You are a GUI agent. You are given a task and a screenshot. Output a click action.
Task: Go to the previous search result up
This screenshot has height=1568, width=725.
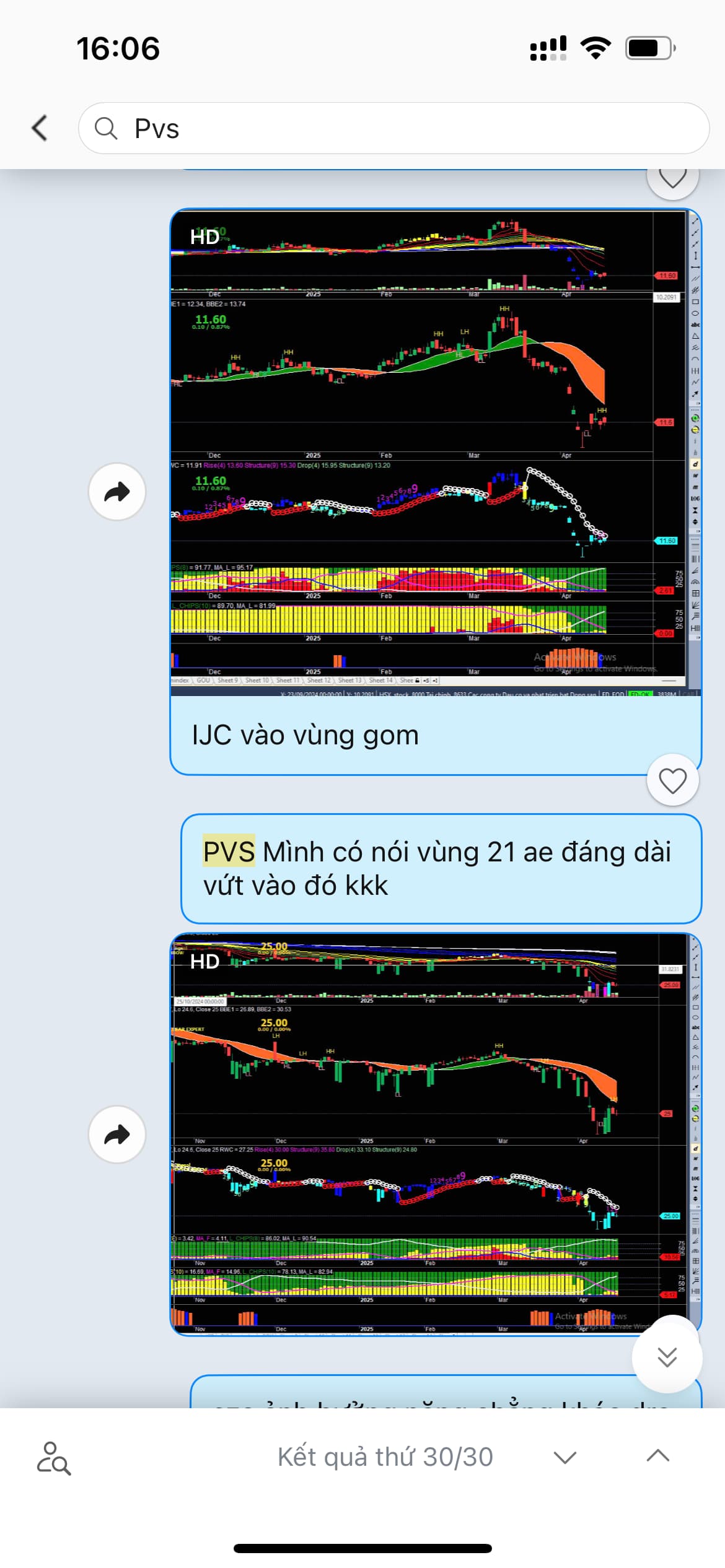(x=657, y=1457)
